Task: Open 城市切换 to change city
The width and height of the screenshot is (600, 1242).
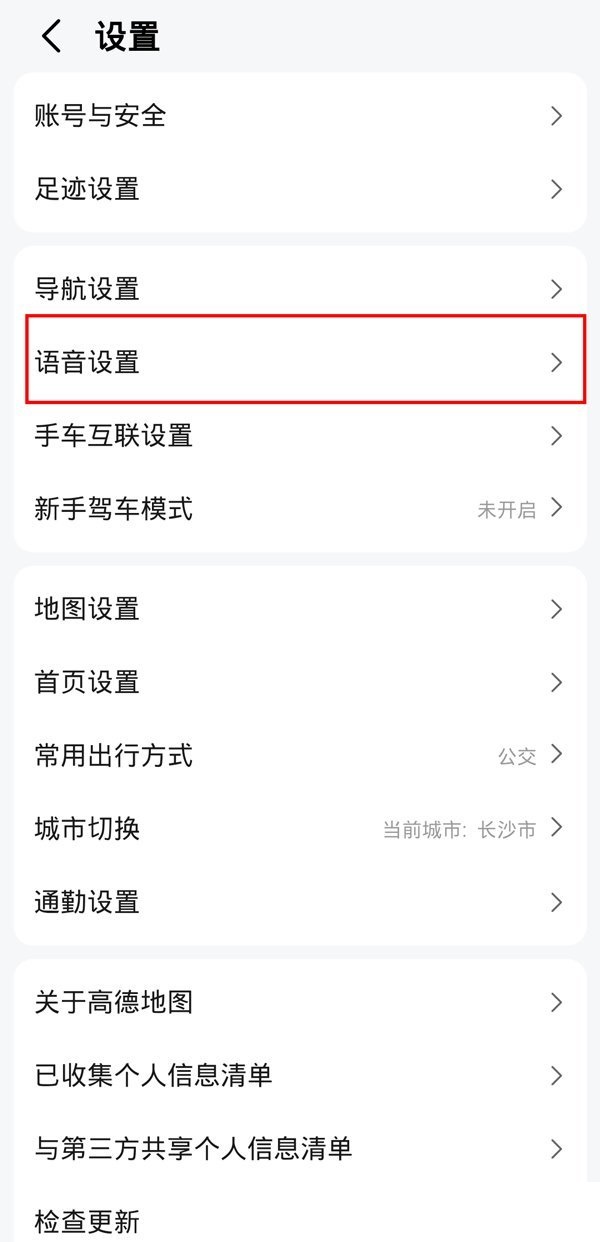Action: pyautogui.click(x=300, y=829)
